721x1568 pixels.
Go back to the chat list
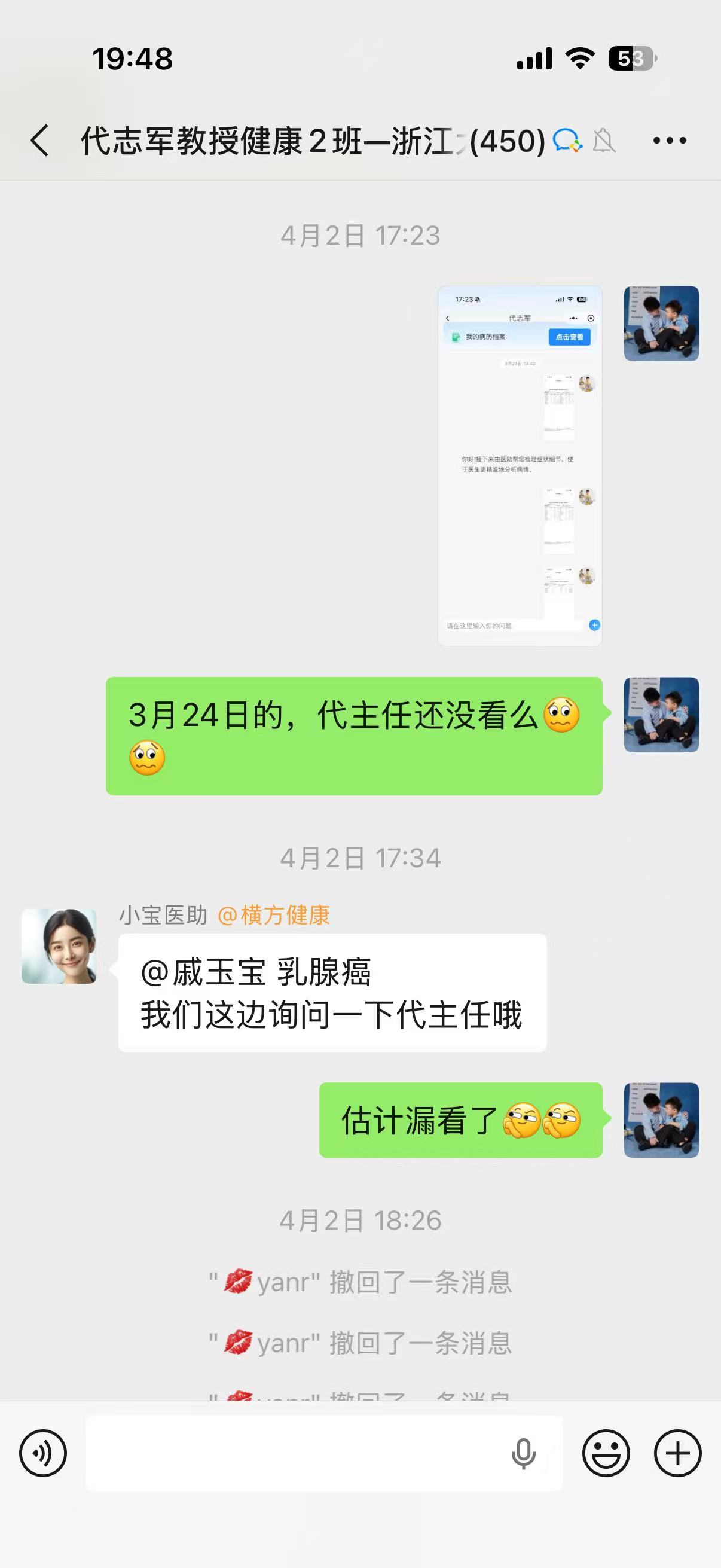39,141
